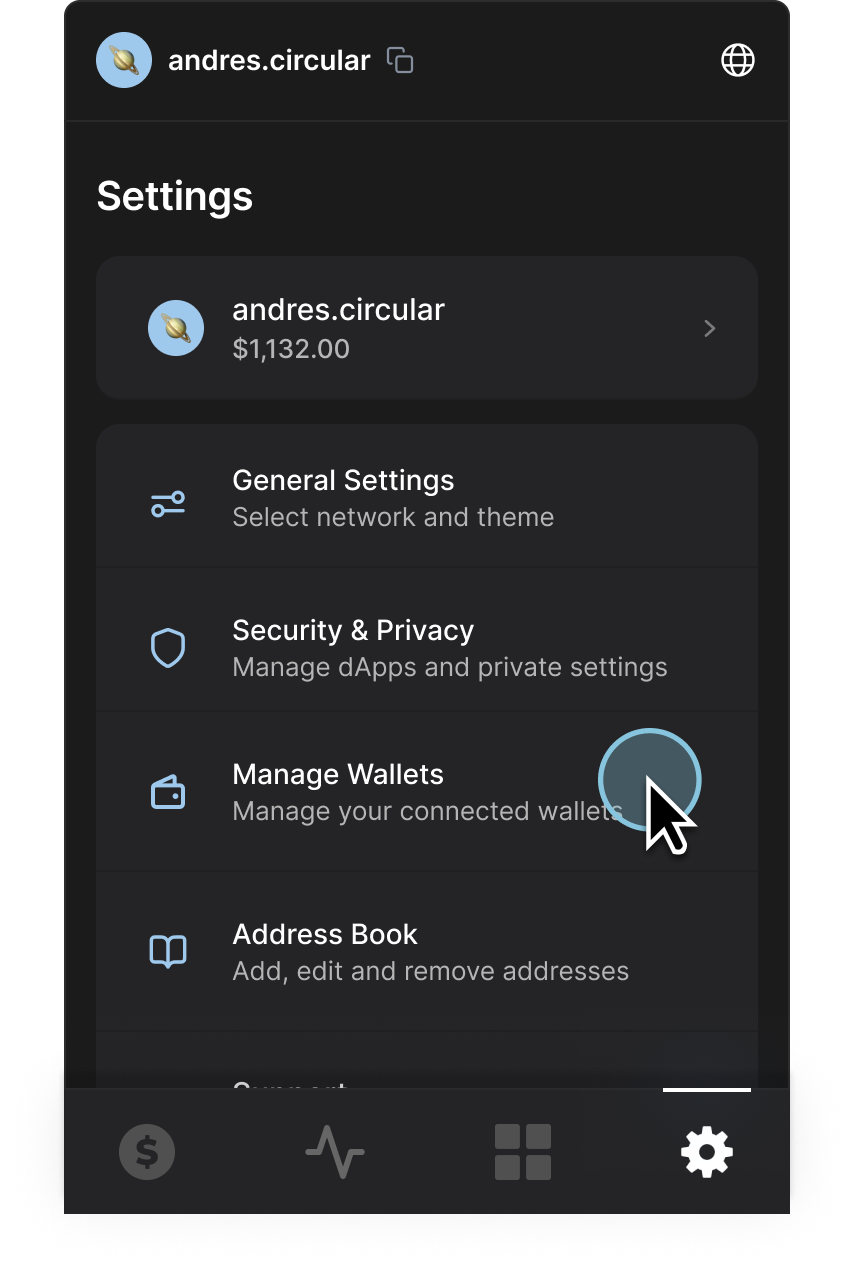Go to Security & Privacy

point(426,648)
